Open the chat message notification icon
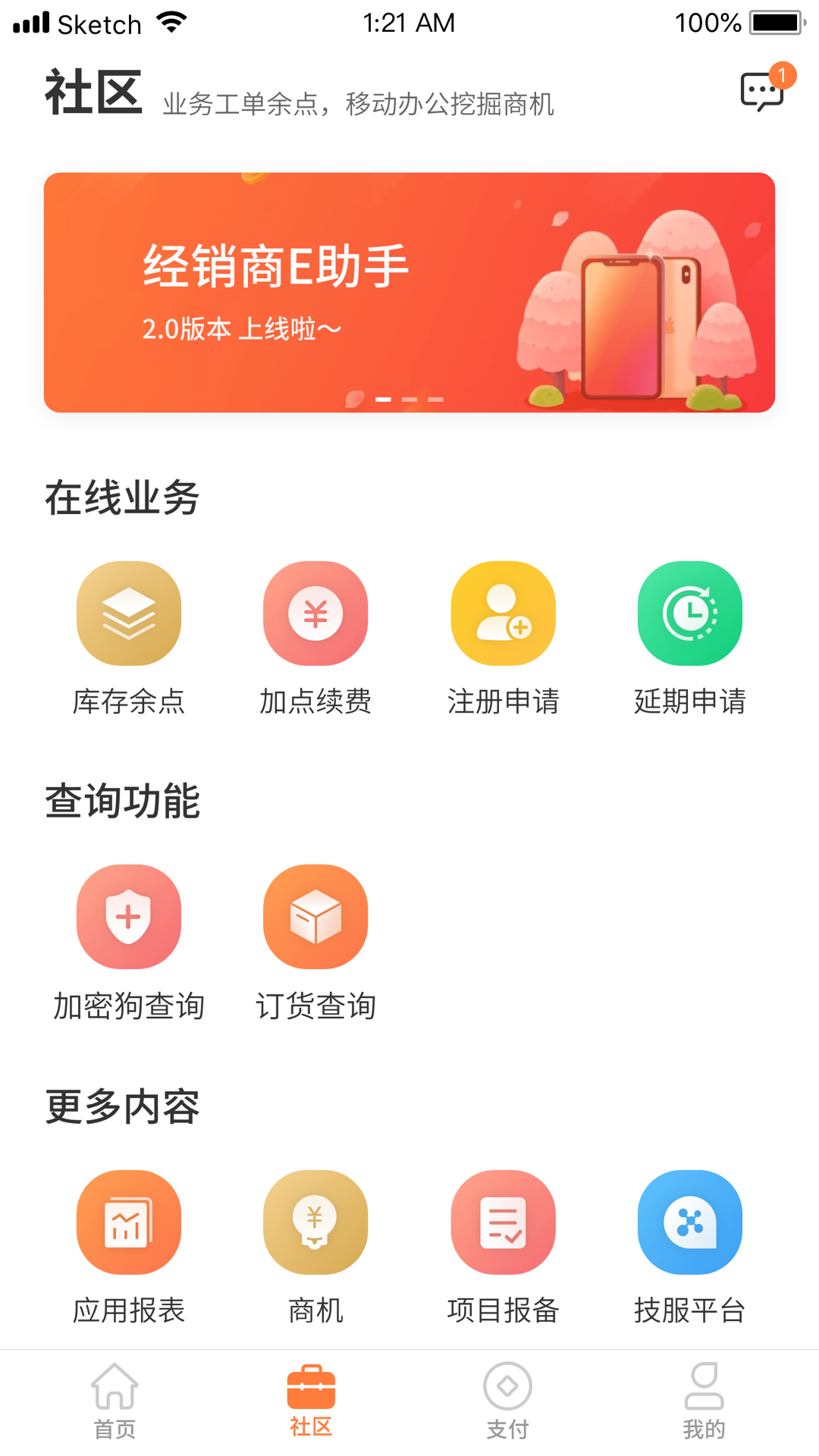The height and width of the screenshot is (1456, 819). click(x=761, y=91)
